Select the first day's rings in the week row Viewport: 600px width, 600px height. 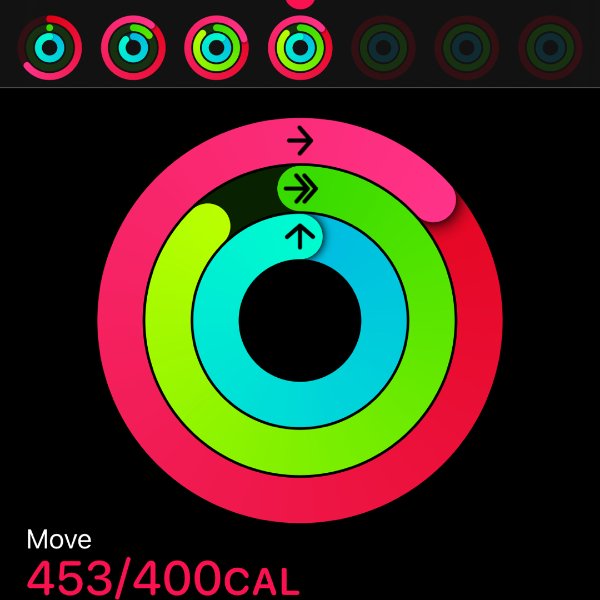pos(49,46)
